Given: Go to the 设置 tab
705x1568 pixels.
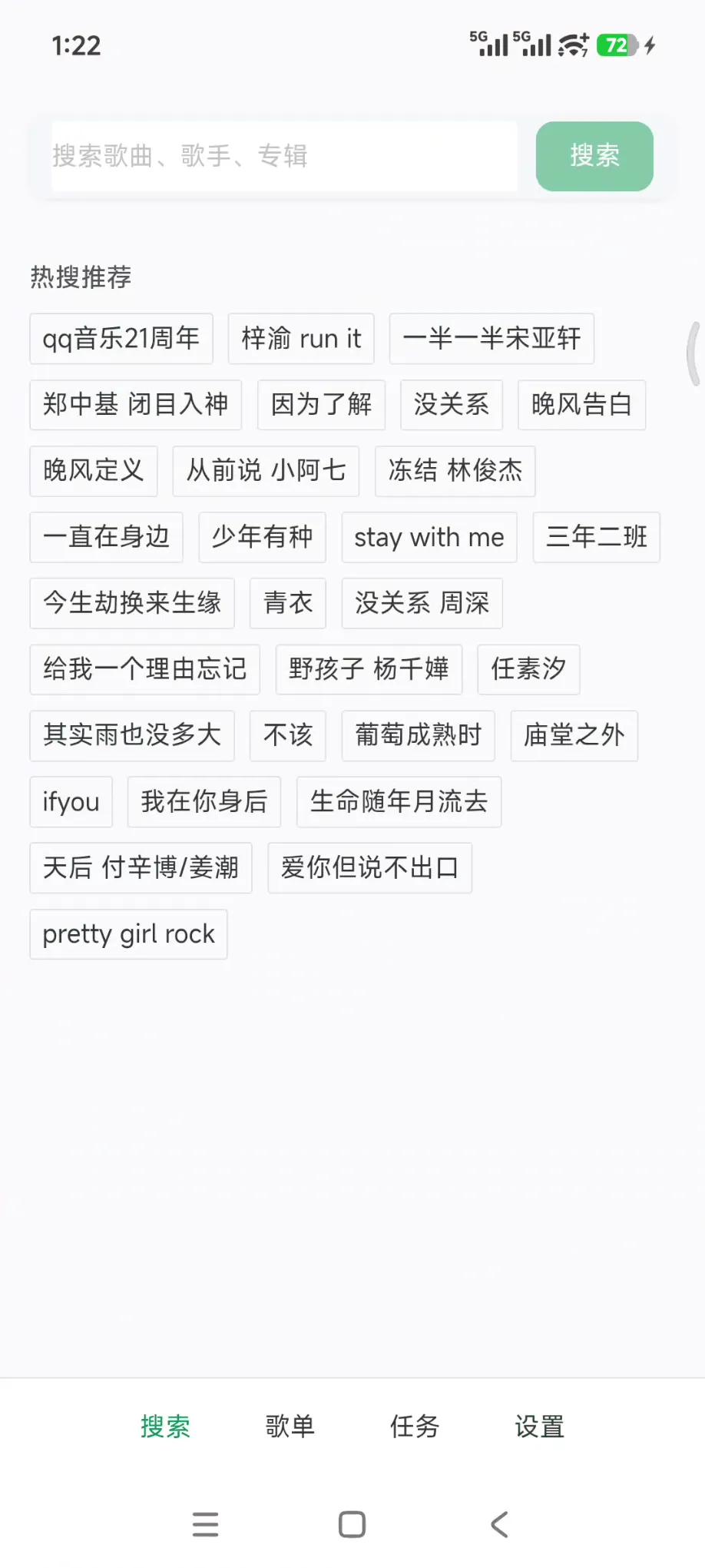Looking at the screenshot, I should pos(539,1427).
